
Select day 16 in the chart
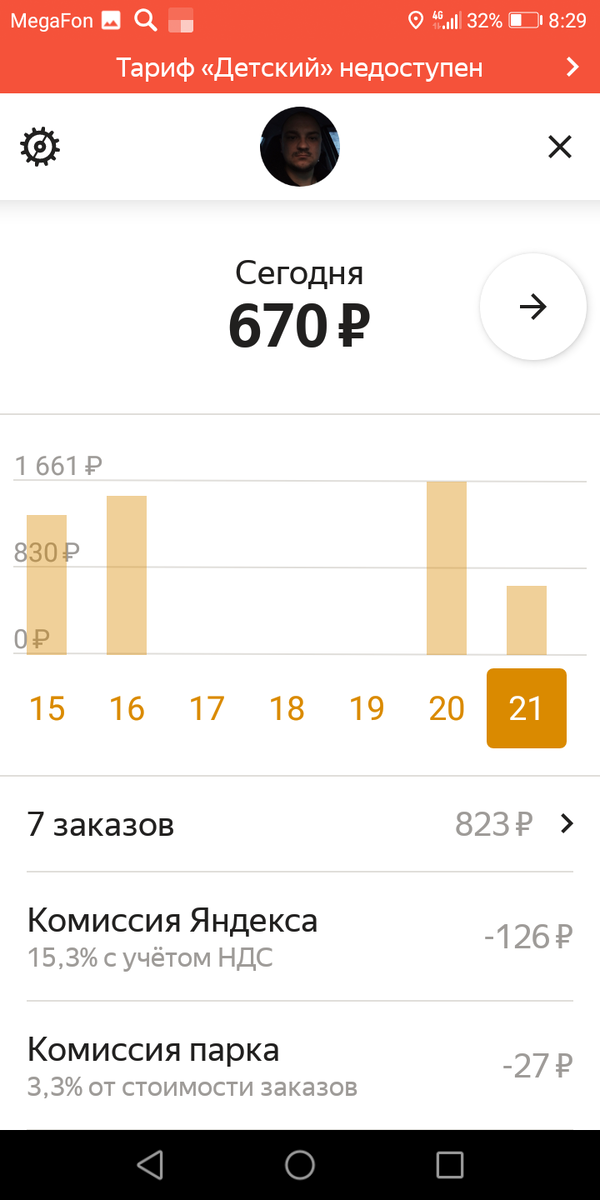(x=127, y=708)
